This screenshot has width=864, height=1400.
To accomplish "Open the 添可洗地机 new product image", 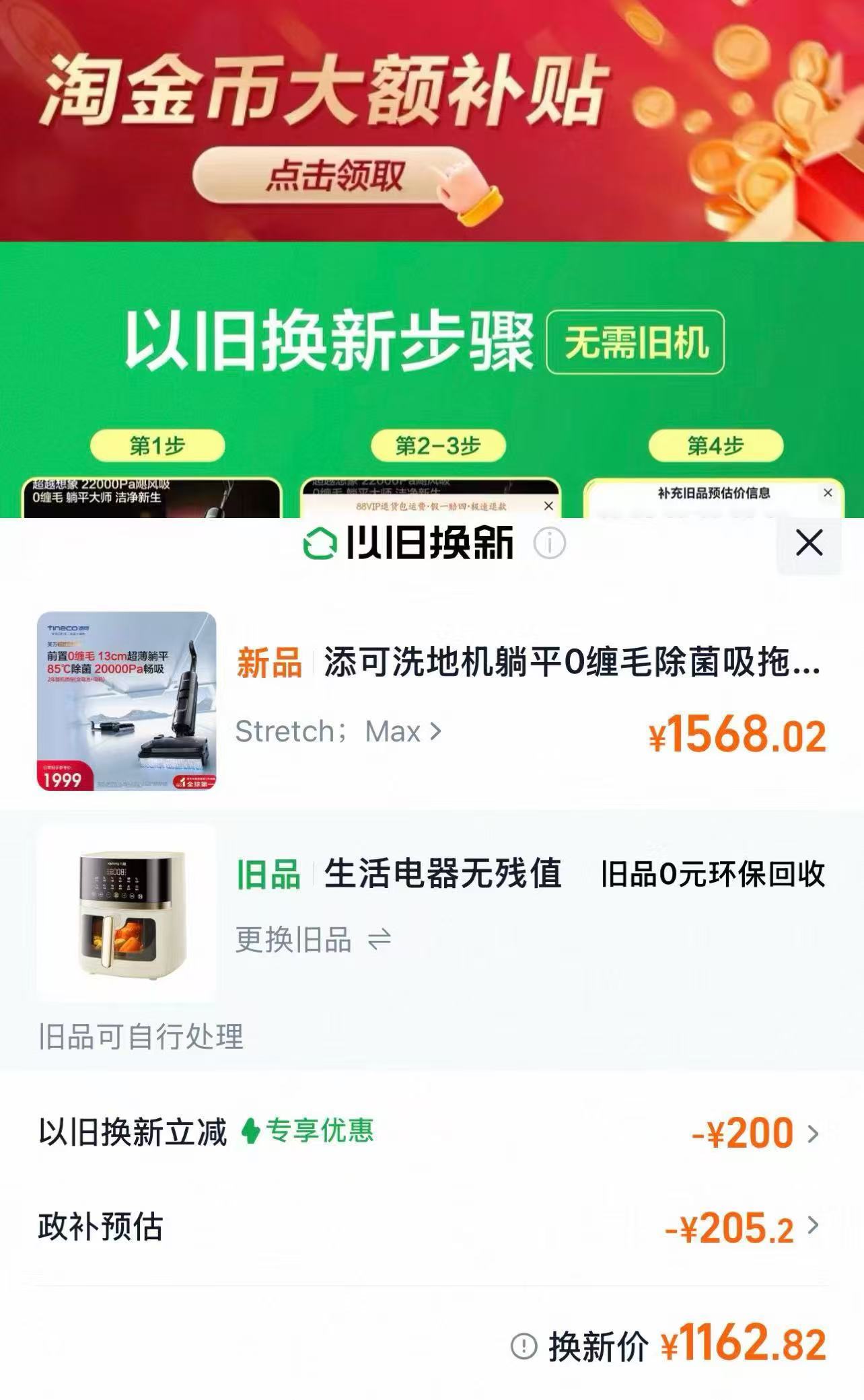I will (127, 701).
